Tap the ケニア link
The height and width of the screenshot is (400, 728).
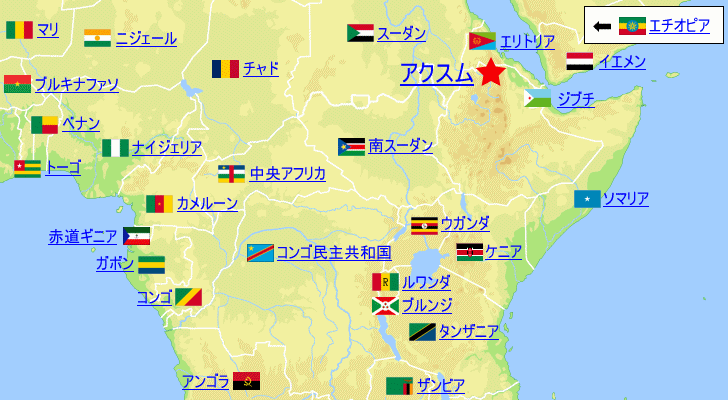pos(503,251)
